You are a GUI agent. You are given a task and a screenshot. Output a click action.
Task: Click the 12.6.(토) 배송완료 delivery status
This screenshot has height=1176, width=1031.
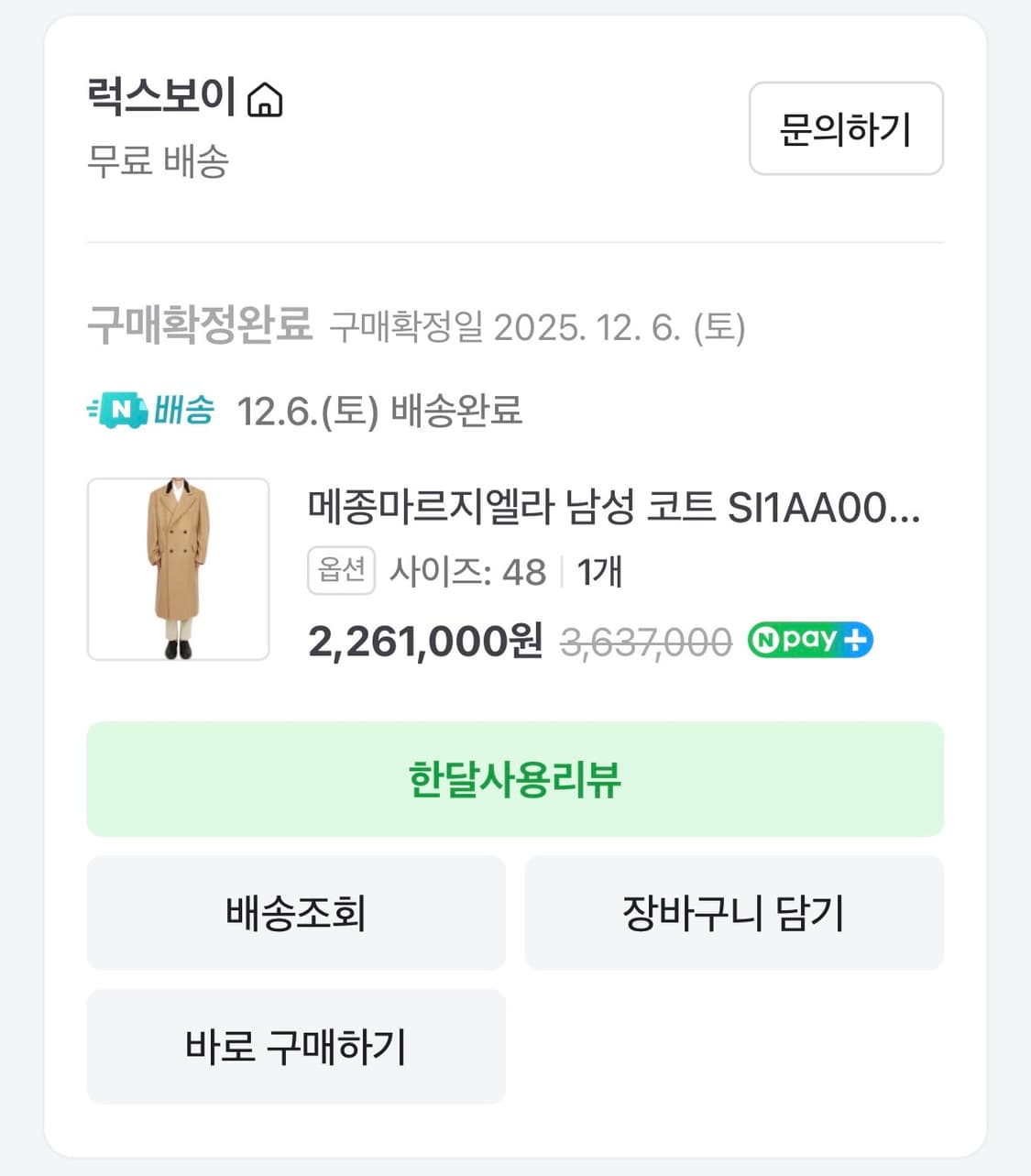[x=379, y=411]
